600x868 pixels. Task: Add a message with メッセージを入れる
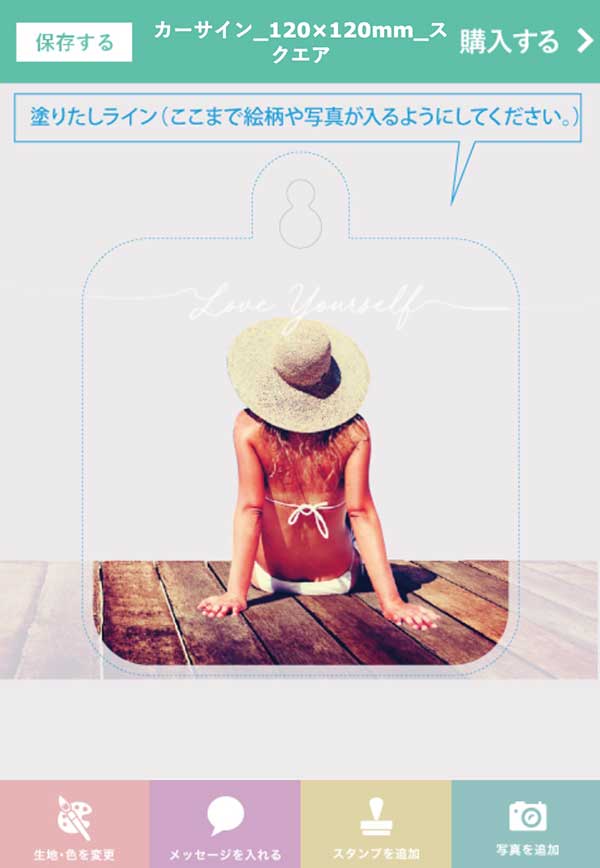225,825
